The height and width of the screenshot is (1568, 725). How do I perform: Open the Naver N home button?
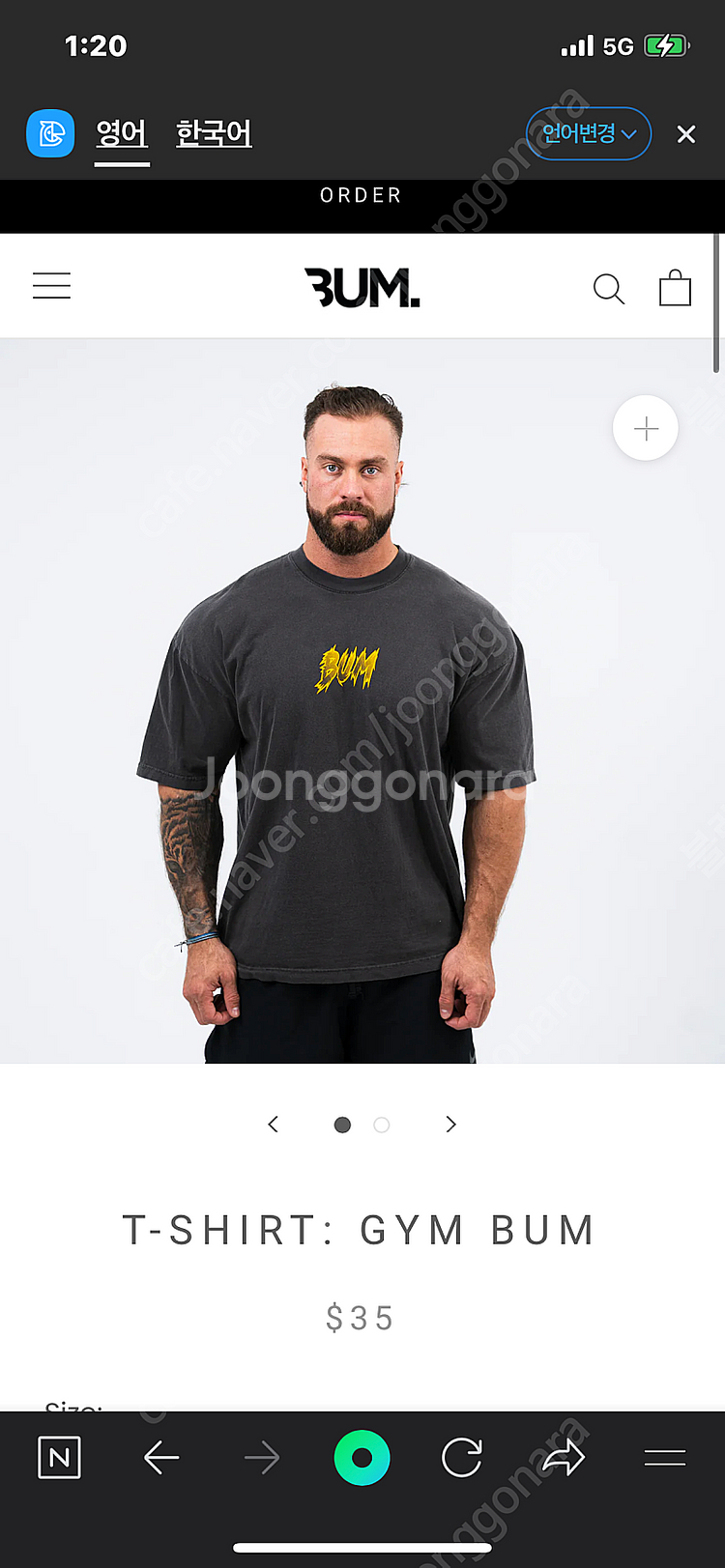click(59, 1457)
